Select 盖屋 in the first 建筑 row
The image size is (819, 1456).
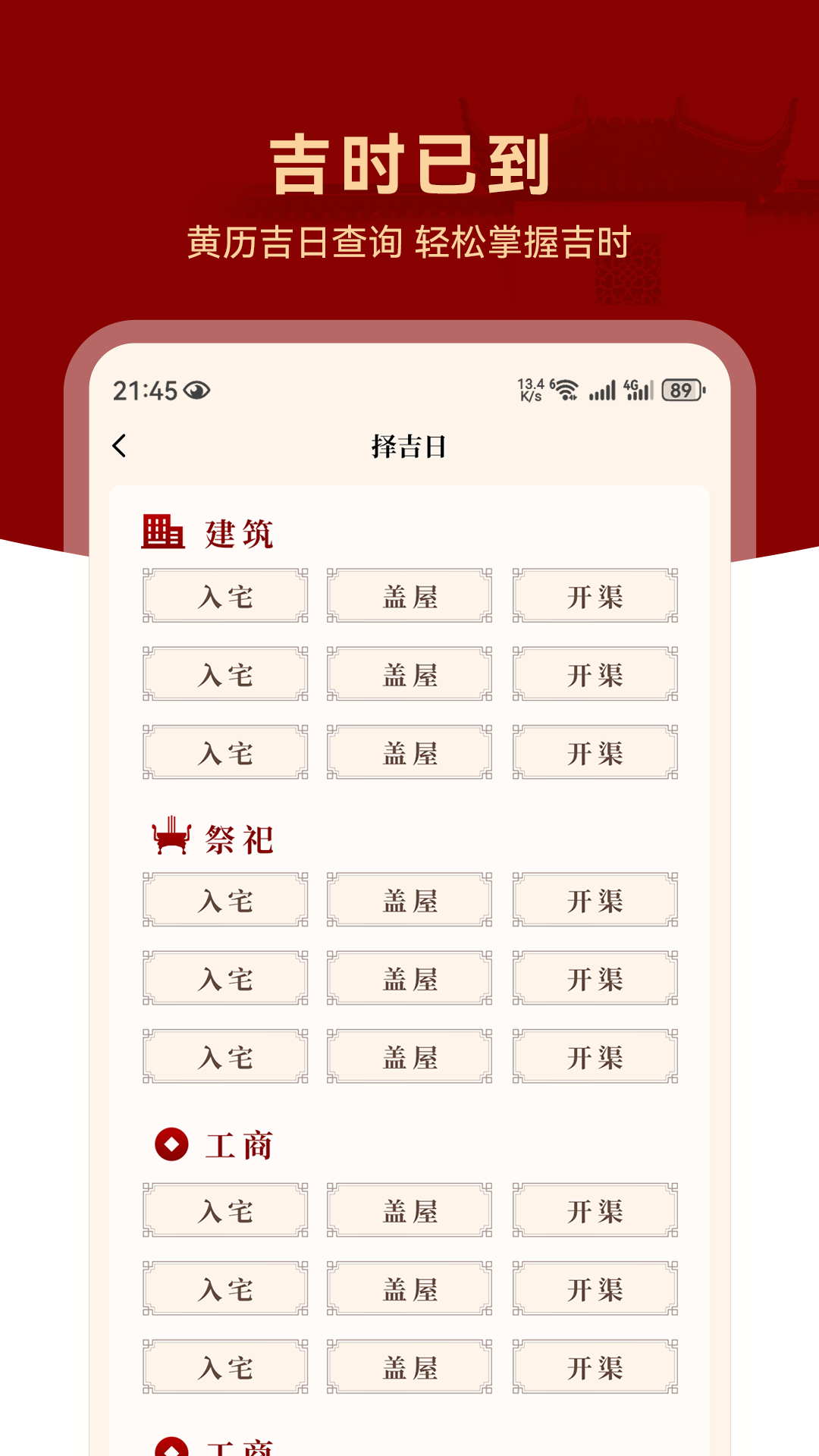tap(409, 595)
